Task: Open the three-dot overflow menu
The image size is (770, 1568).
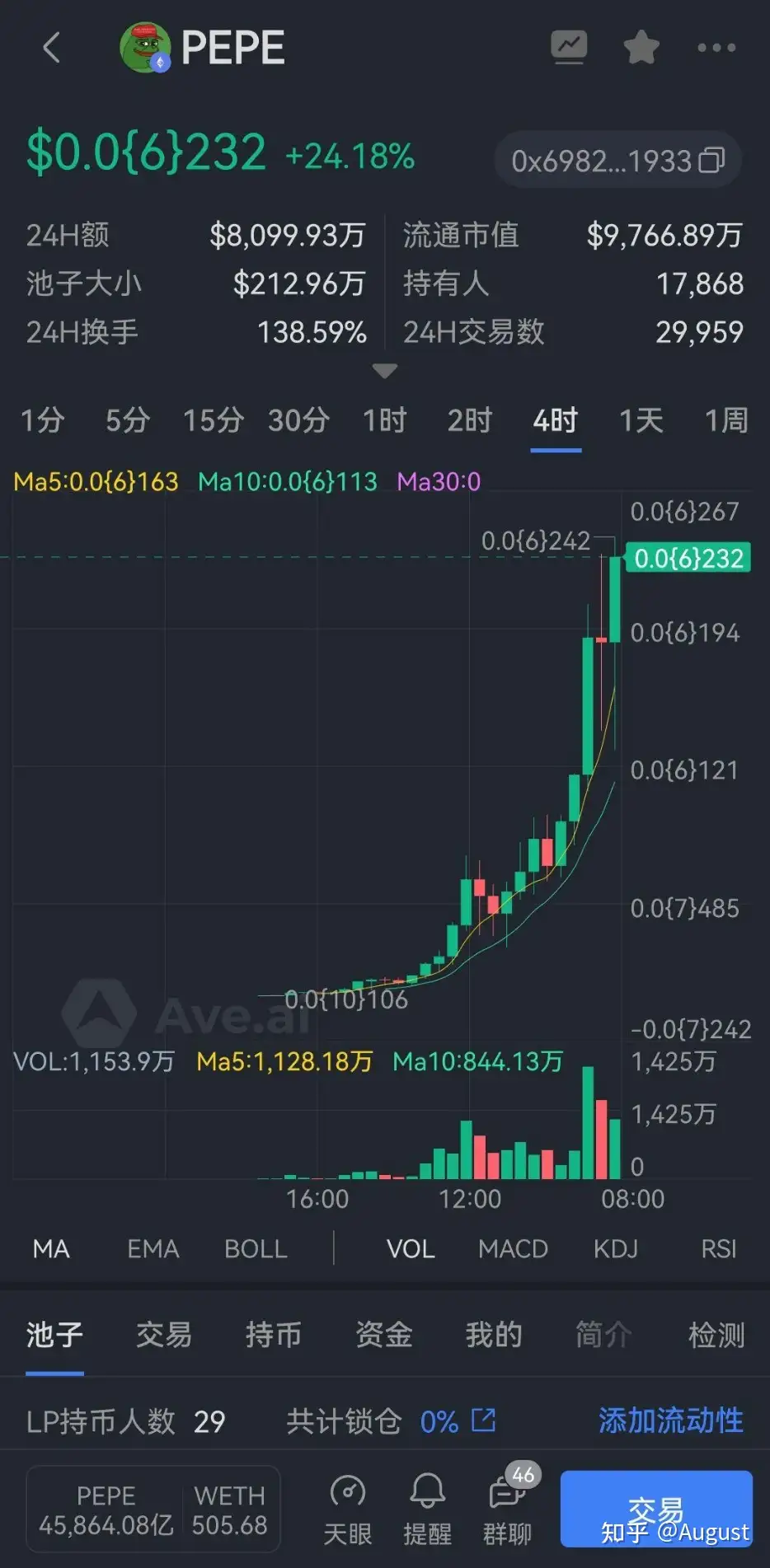Action: 716,48
